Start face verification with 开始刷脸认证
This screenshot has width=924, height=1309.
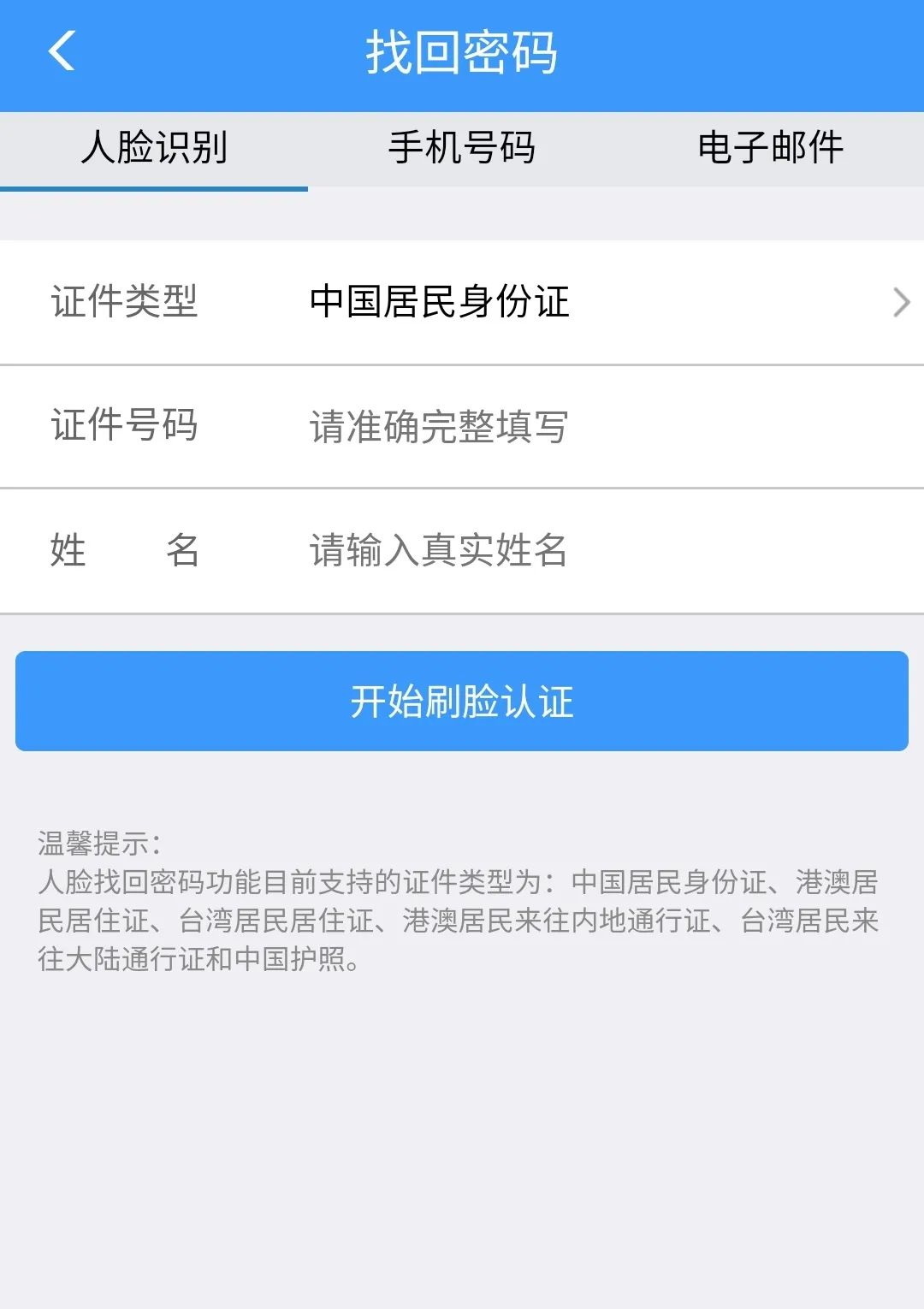pos(462,702)
